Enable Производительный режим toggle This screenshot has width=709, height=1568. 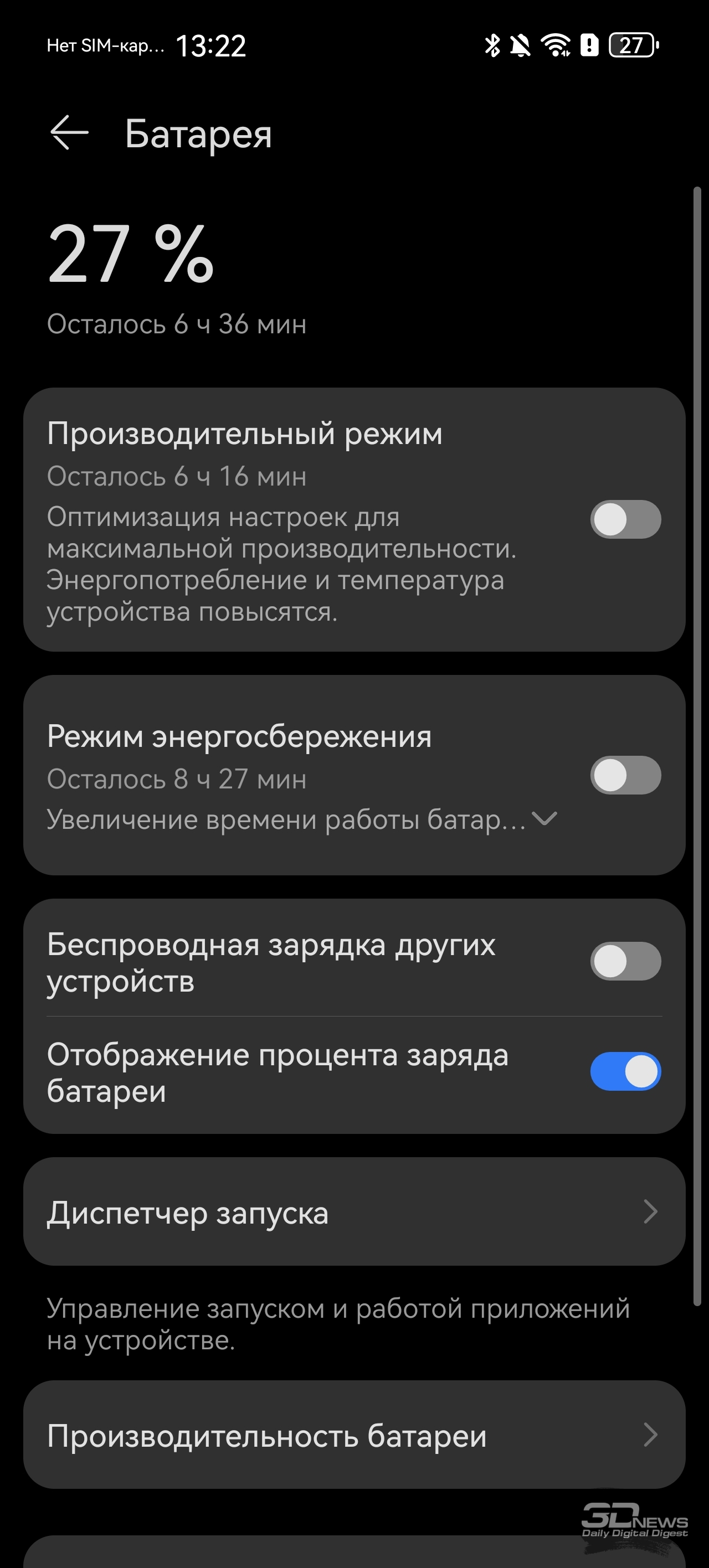[625, 519]
